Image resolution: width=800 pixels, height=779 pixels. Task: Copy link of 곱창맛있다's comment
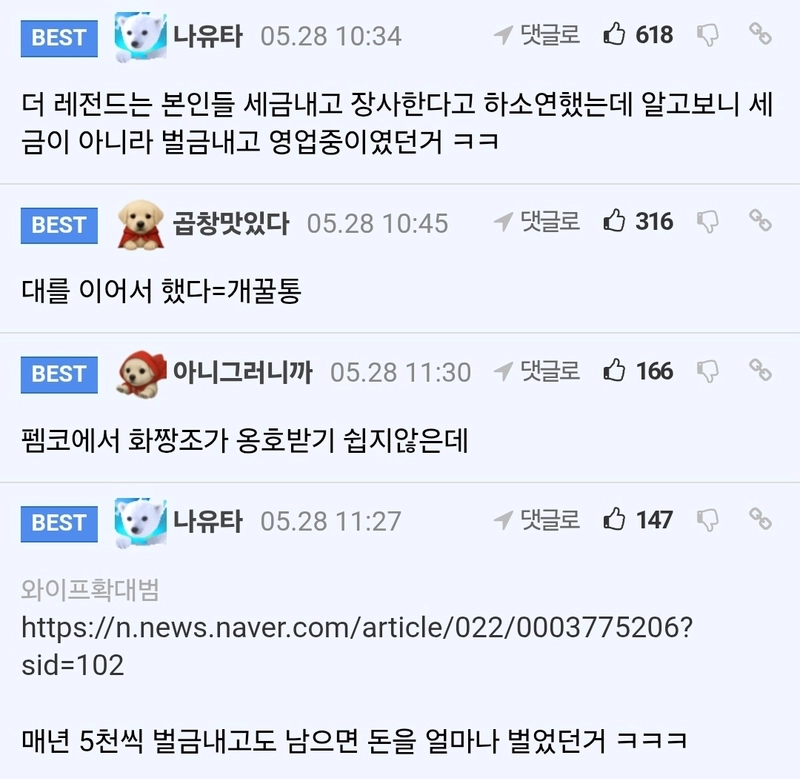tap(760, 222)
